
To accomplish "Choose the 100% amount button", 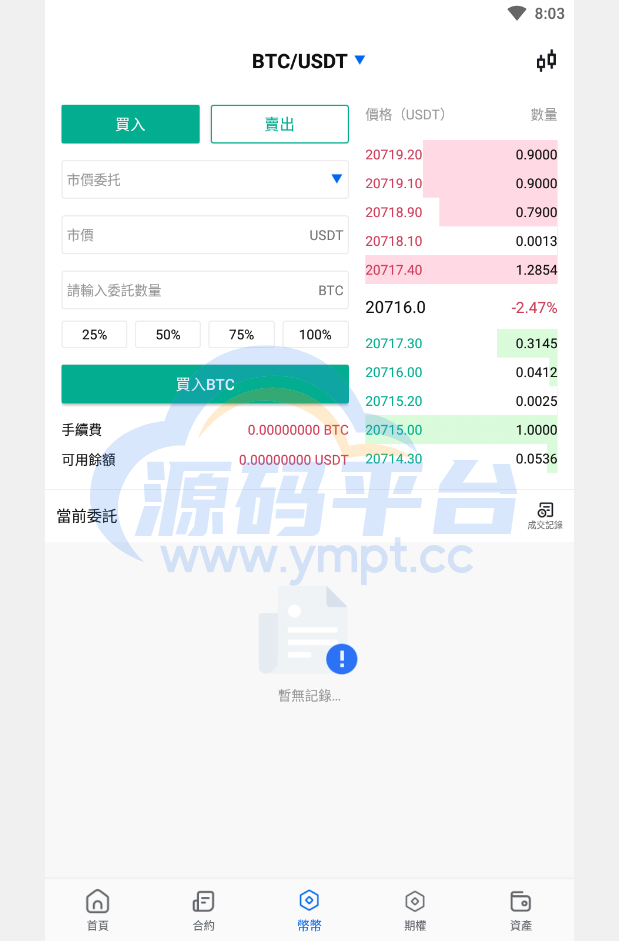I will (315, 335).
